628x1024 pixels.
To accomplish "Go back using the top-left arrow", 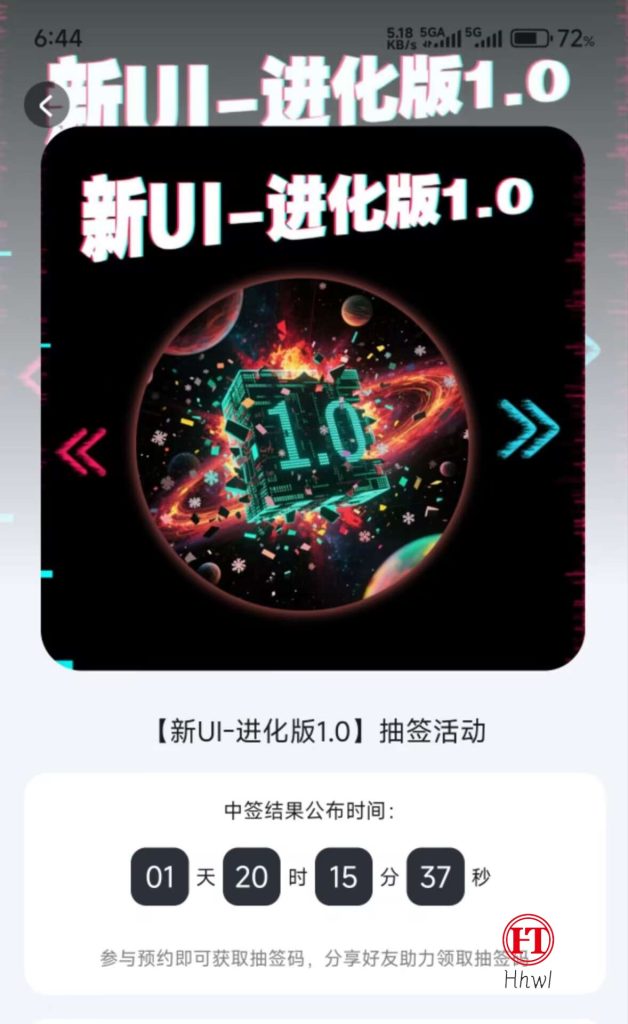I will point(47,105).
